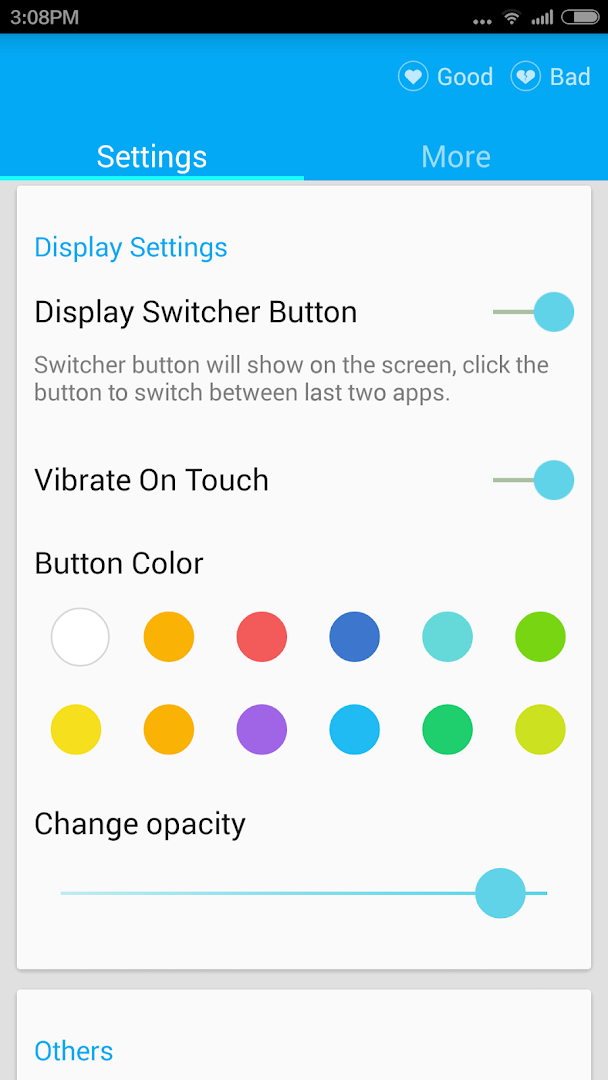Image resolution: width=608 pixels, height=1080 pixels.
Task: Rate the app as Good
Action: pyautogui.click(x=446, y=77)
